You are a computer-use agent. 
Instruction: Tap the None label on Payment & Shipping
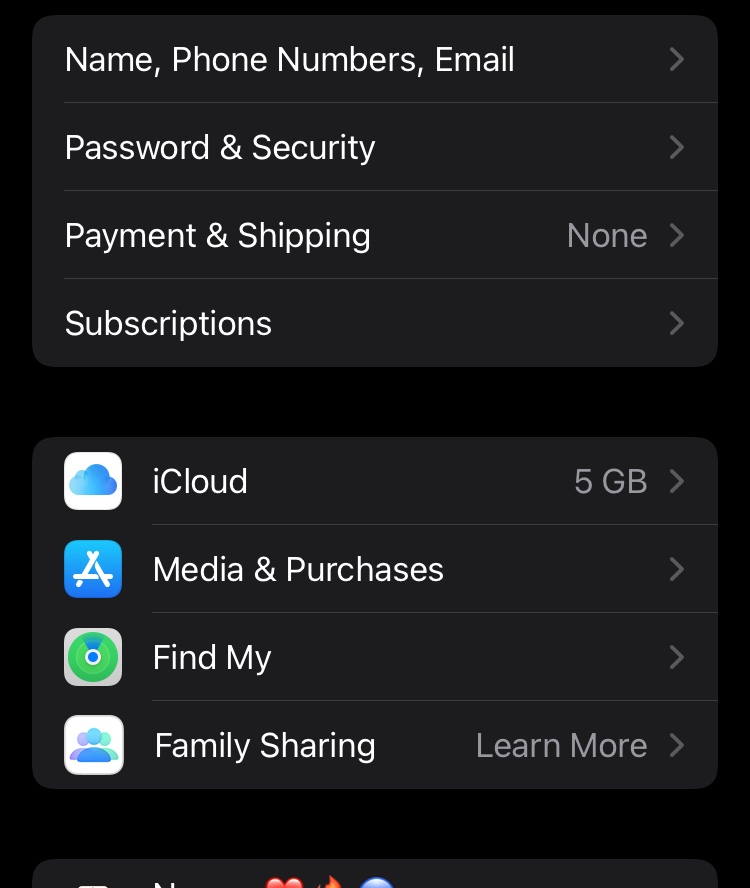click(x=607, y=235)
